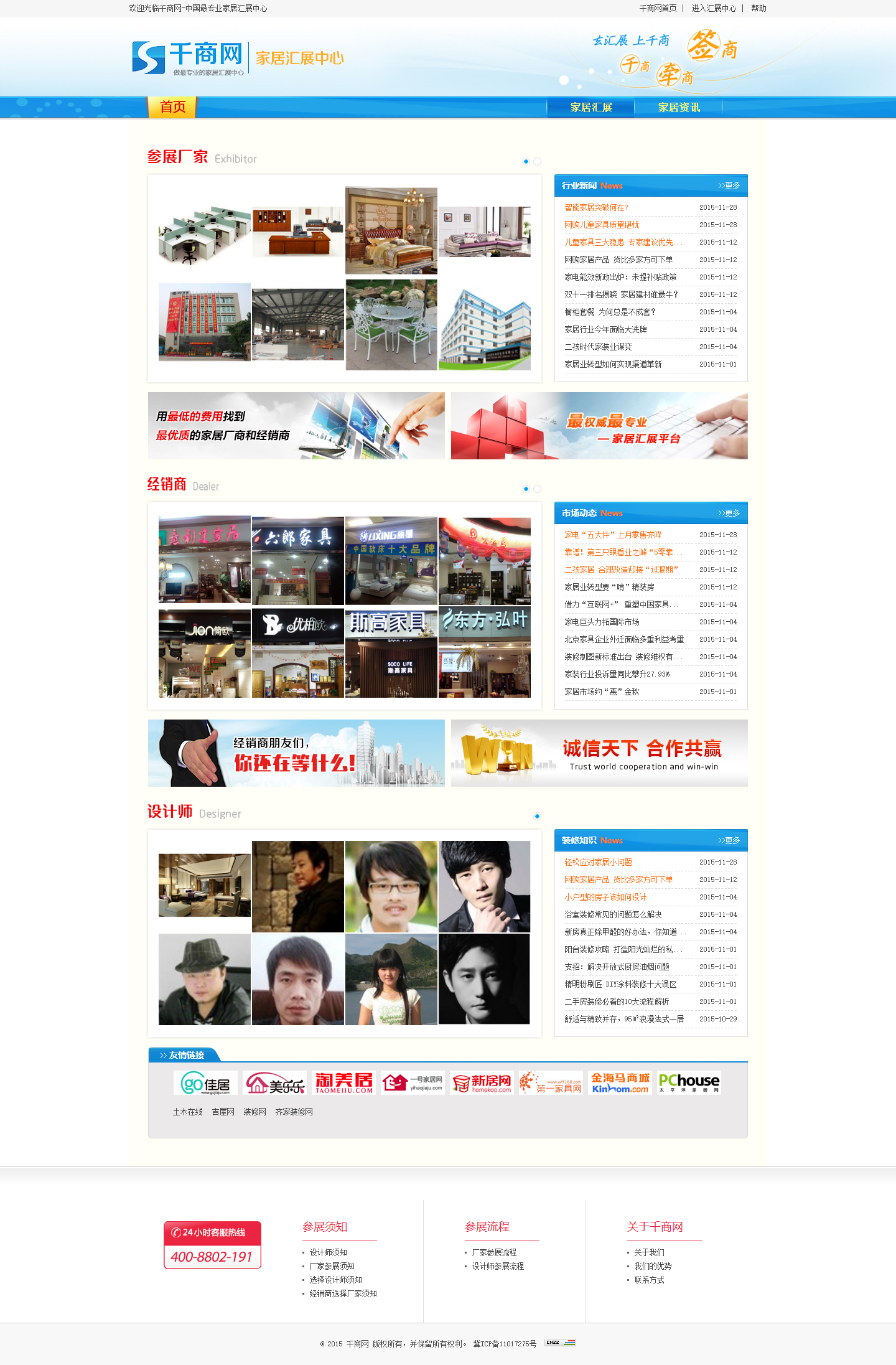Open the 六郎家具 dealer thumbnail
This screenshot has width=896, height=1365.
point(297,561)
